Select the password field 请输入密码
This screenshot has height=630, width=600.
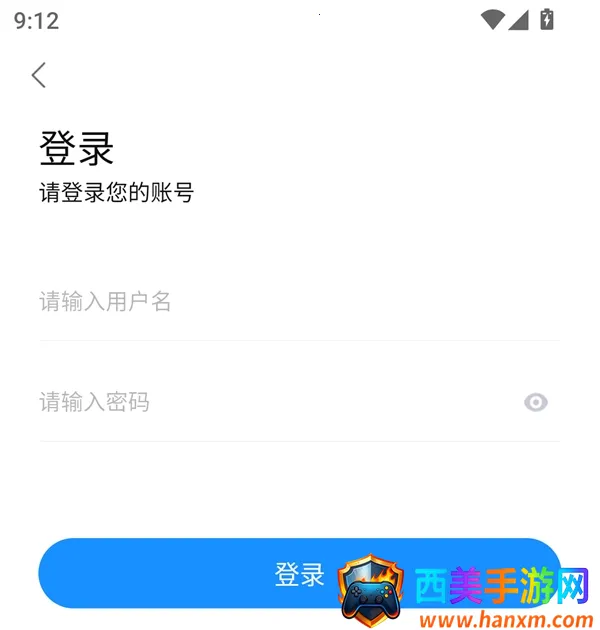coord(270,403)
